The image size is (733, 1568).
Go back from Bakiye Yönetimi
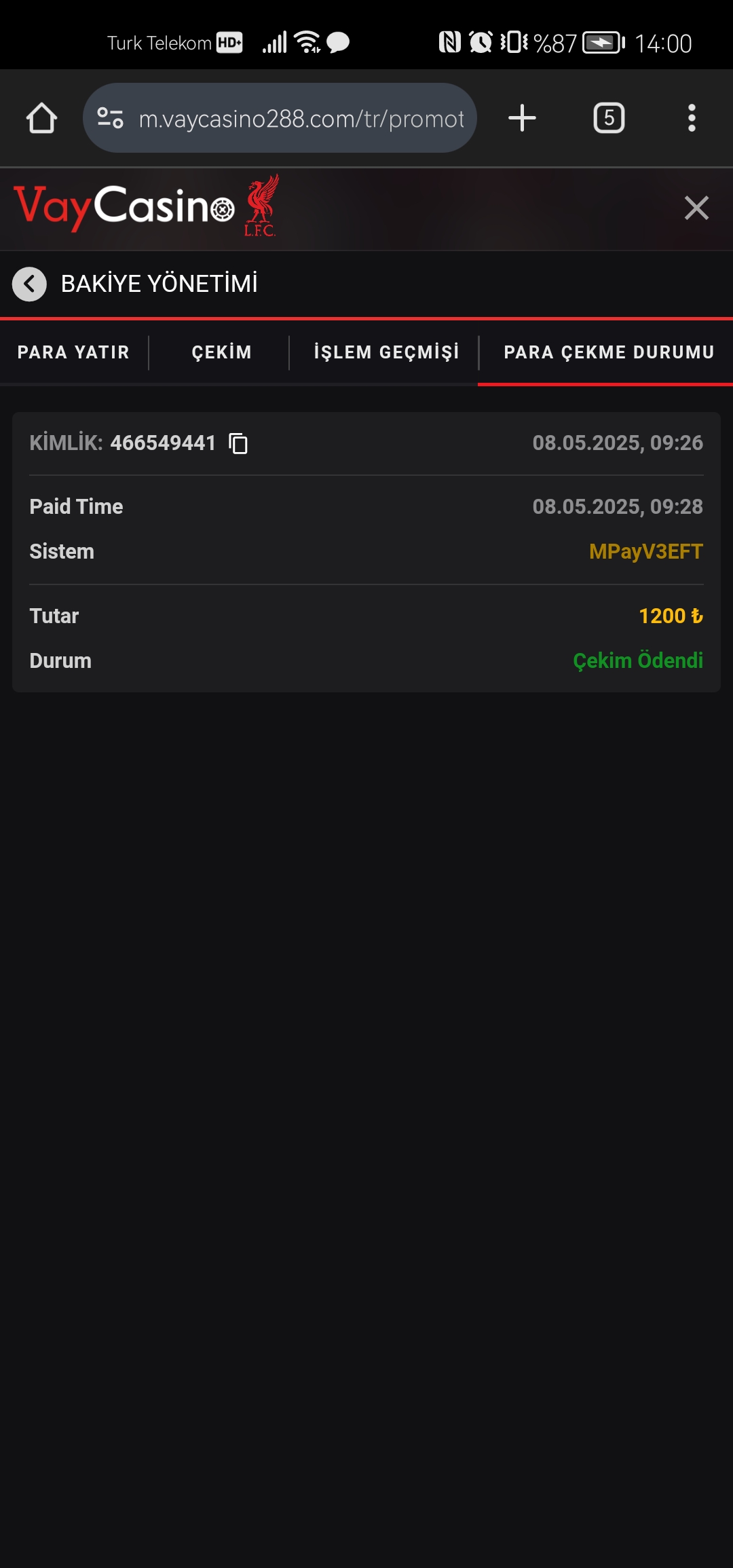pos(29,284)
